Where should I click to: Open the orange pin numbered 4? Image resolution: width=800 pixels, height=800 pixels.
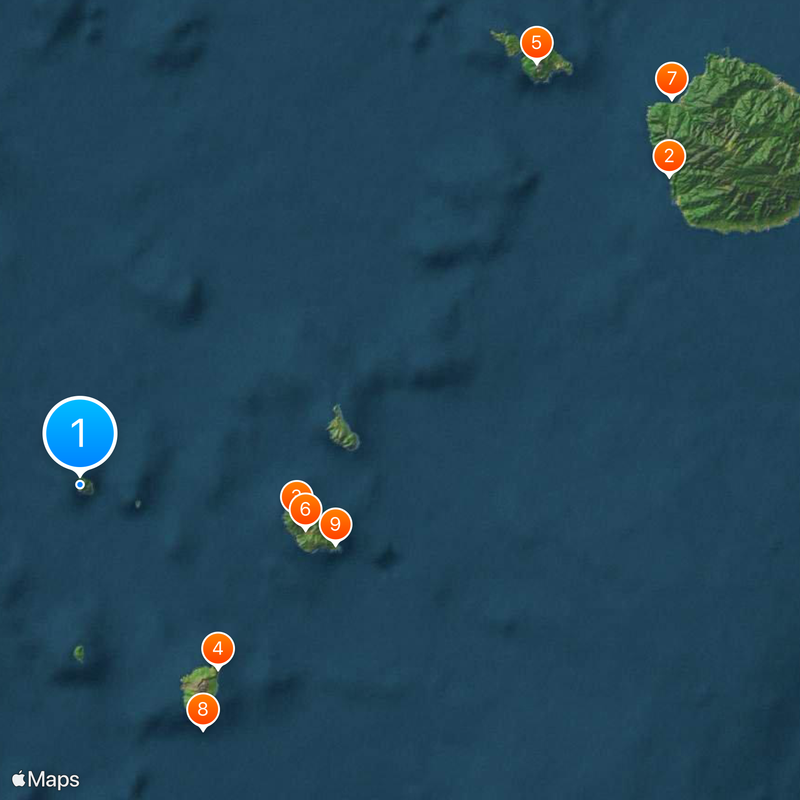[218, 648]
